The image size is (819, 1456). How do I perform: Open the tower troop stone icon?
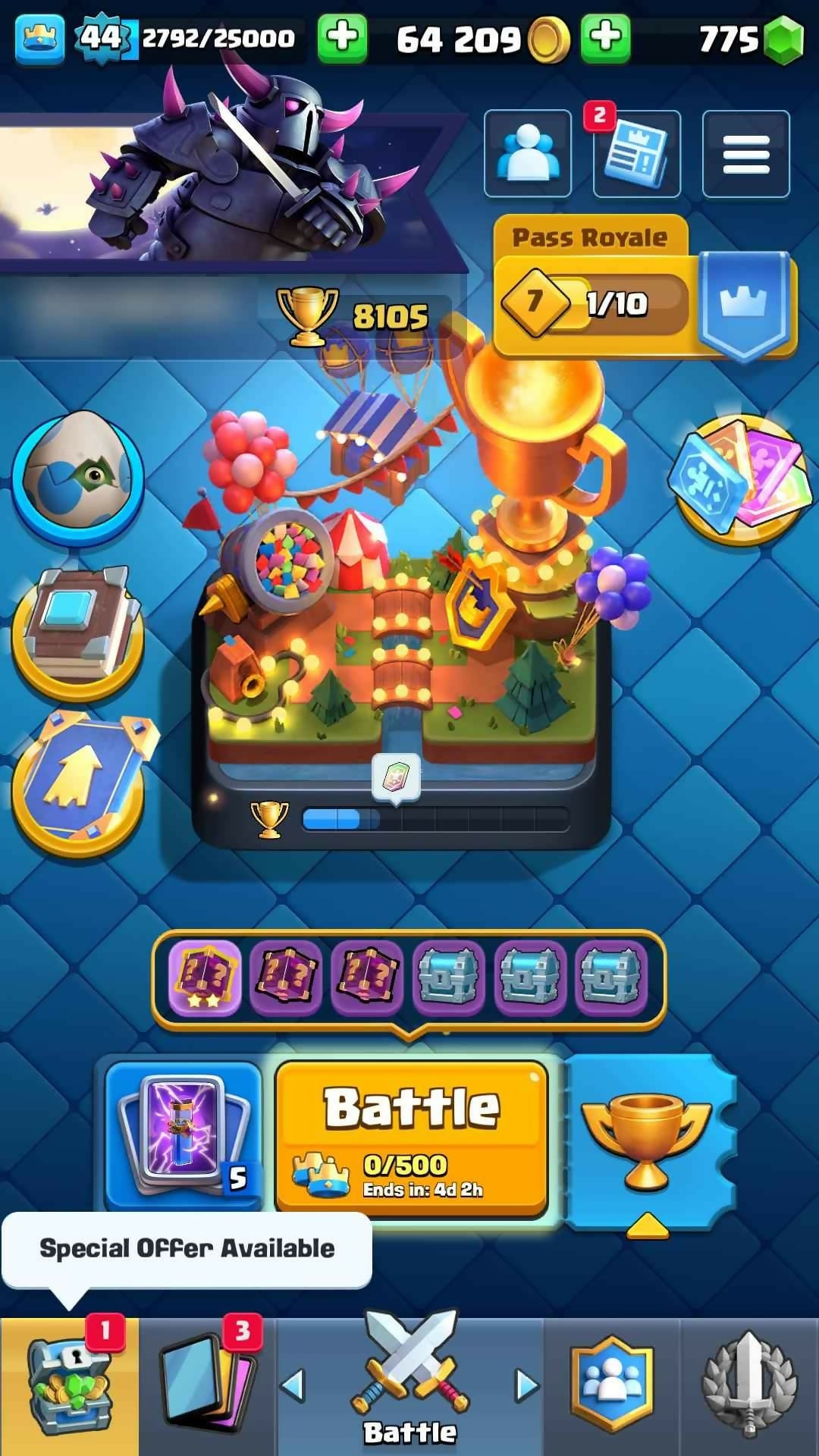[77, 631]
